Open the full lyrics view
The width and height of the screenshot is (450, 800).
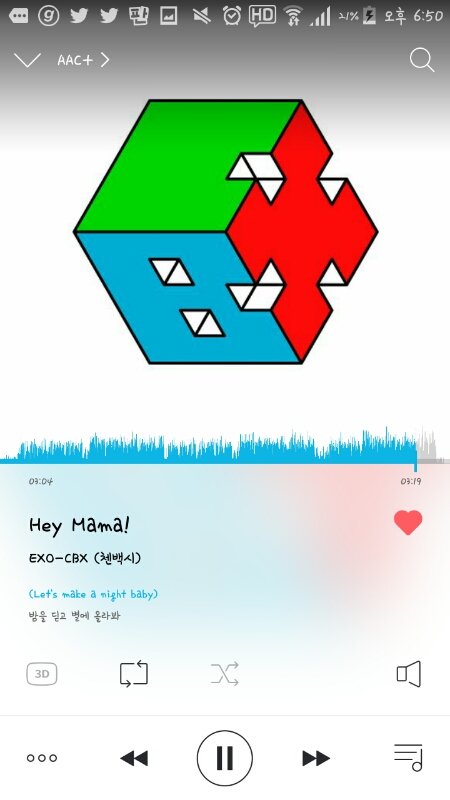pyautogui.click(x=93, y=605)
